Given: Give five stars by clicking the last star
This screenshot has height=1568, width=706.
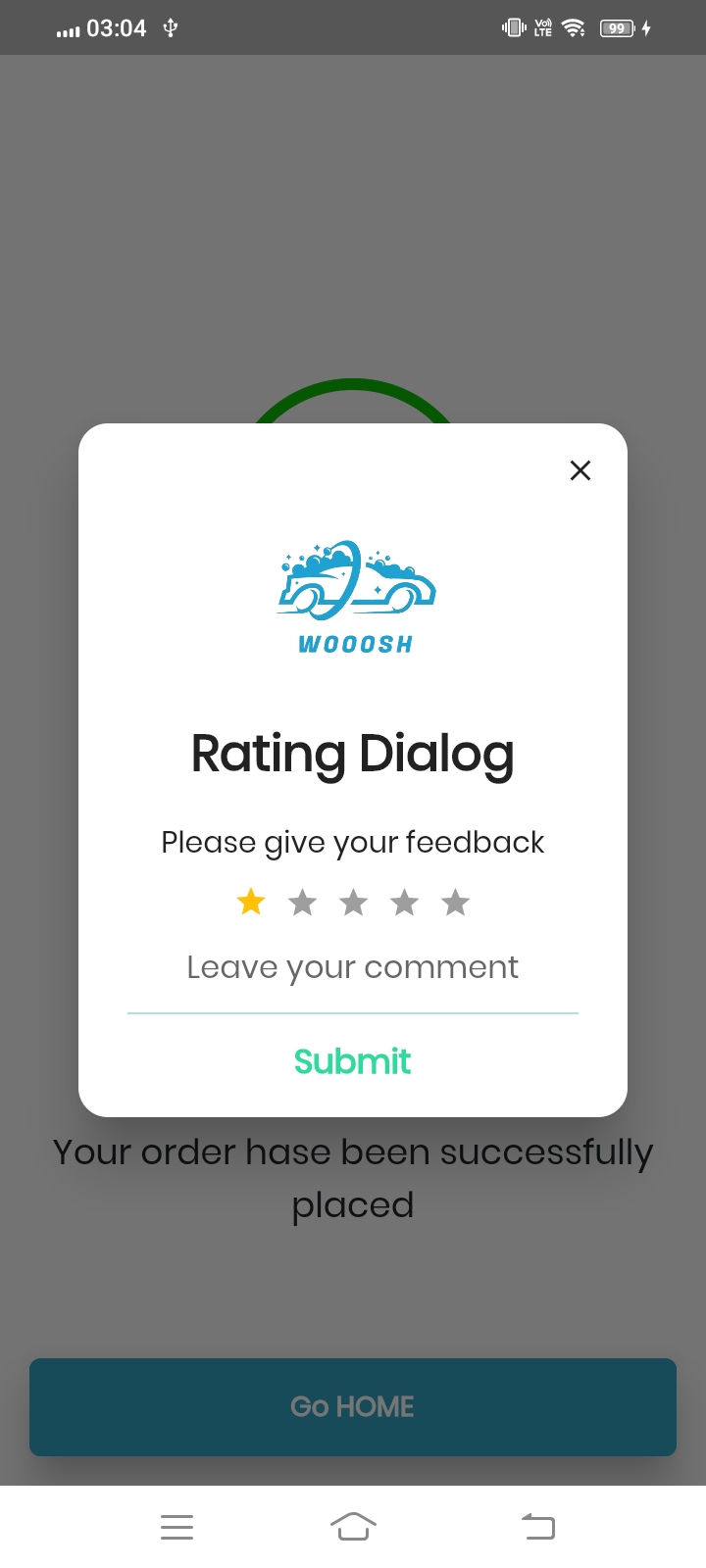Looking at the screenshot, I should 455,902.
